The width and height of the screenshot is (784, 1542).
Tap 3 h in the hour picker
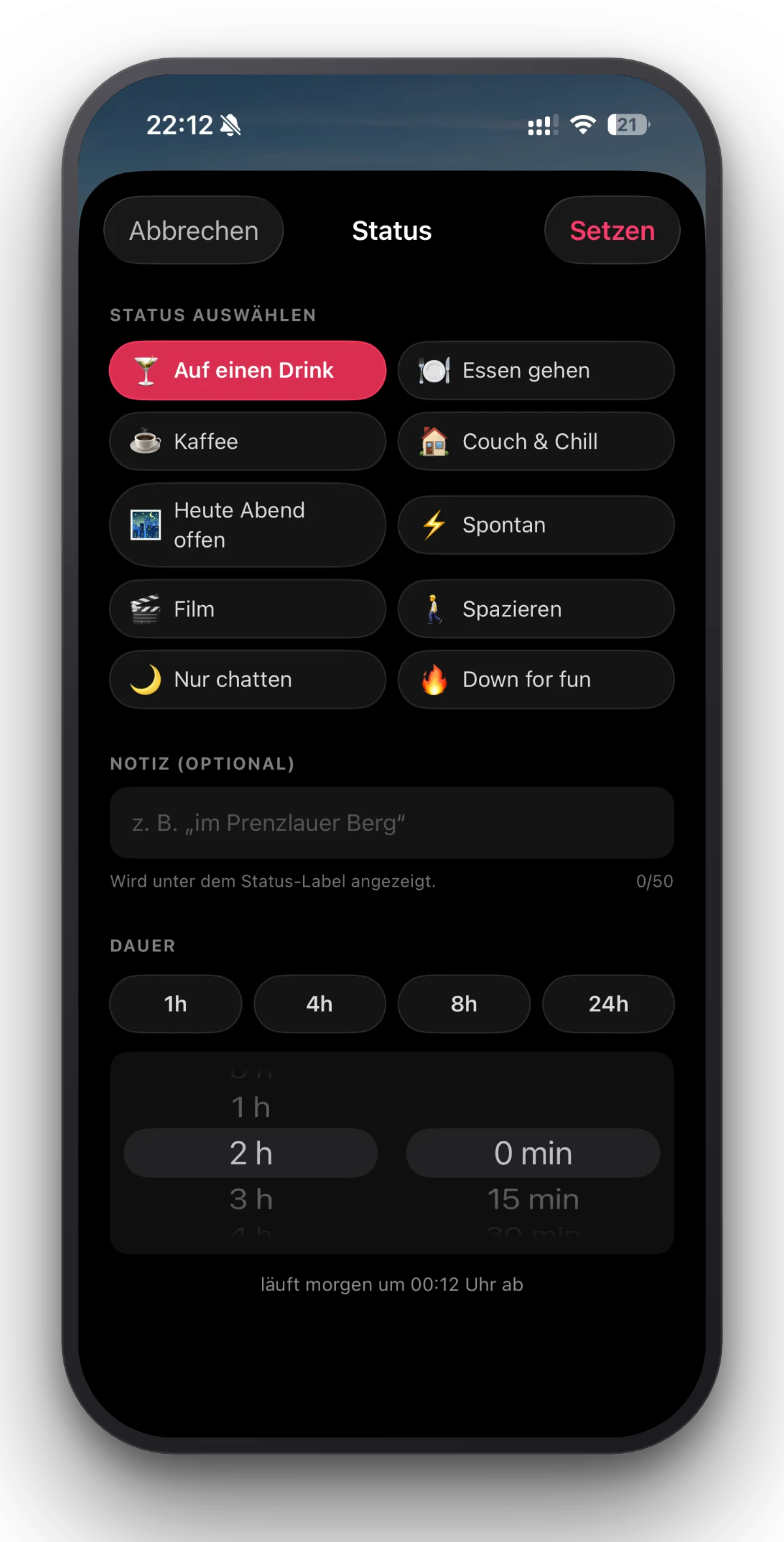251,1199
